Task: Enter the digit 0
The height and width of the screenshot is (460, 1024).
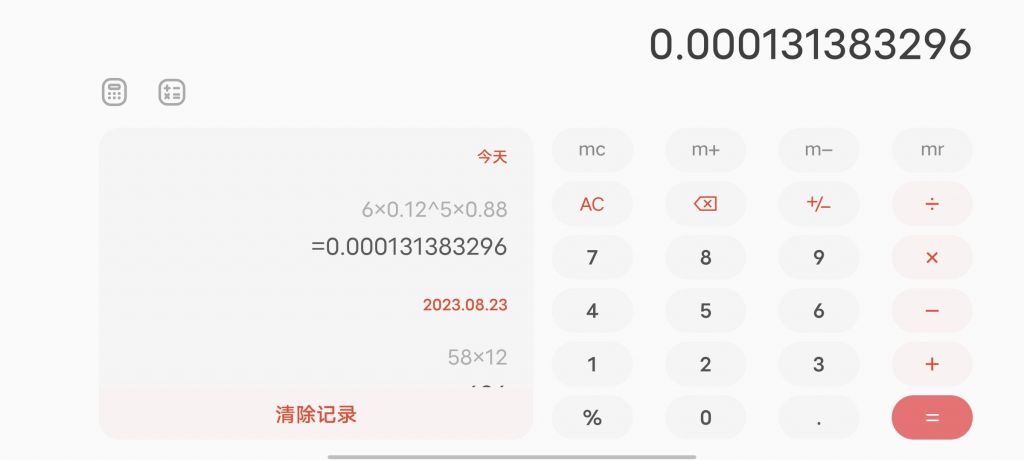Action: pos(705,418)
